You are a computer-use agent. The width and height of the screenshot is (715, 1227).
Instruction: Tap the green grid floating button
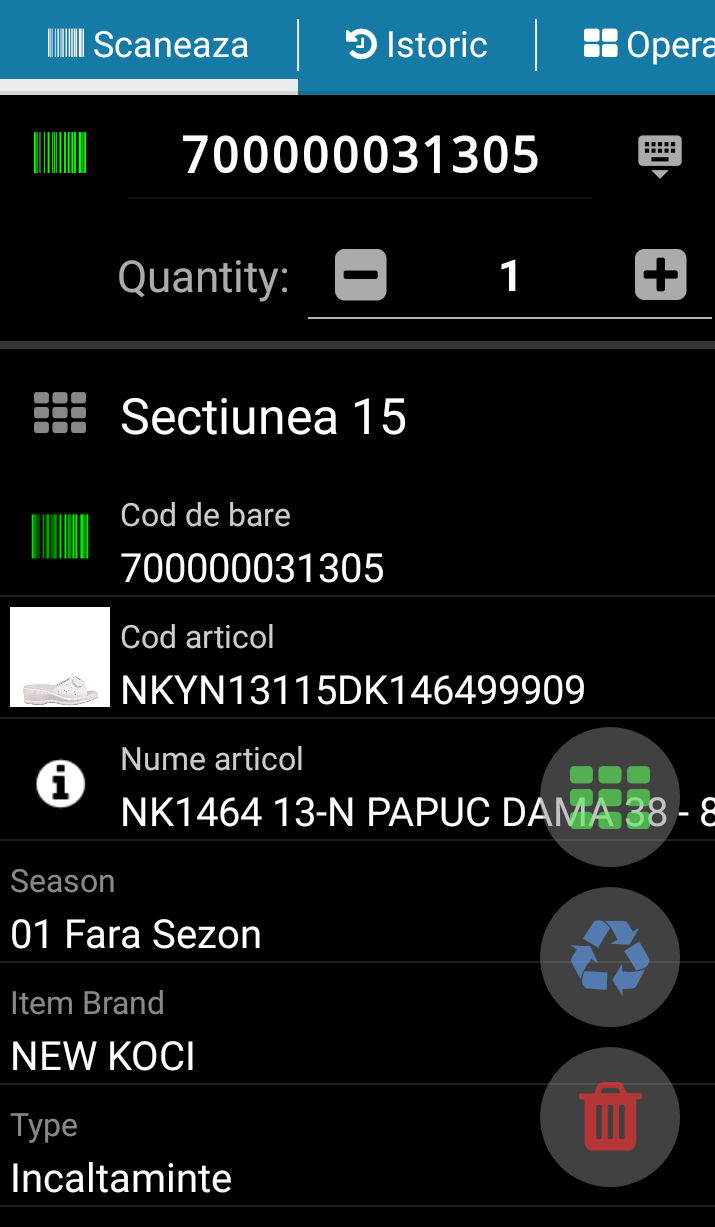point(610,797)
